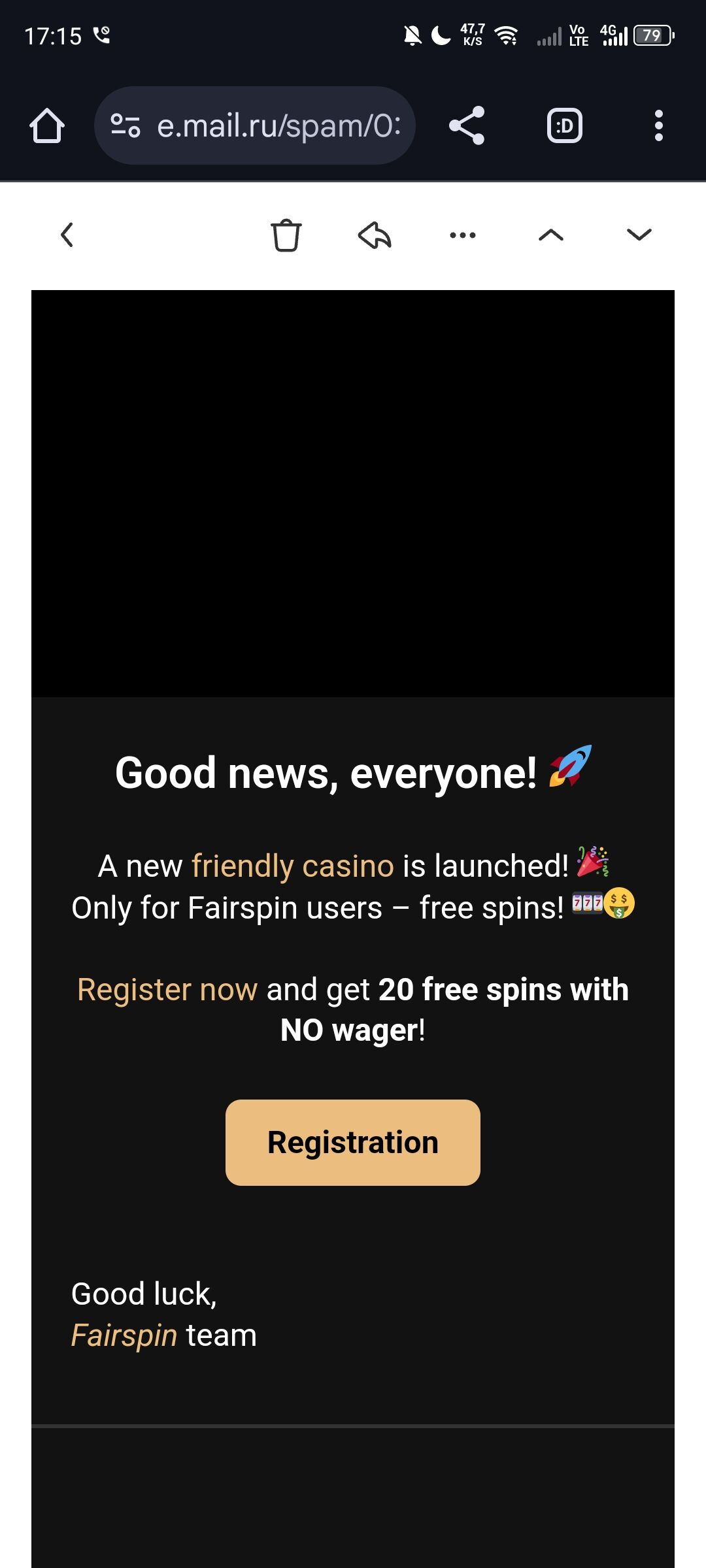
Task: Open the browser tab switcher
Action: [564, 125]
